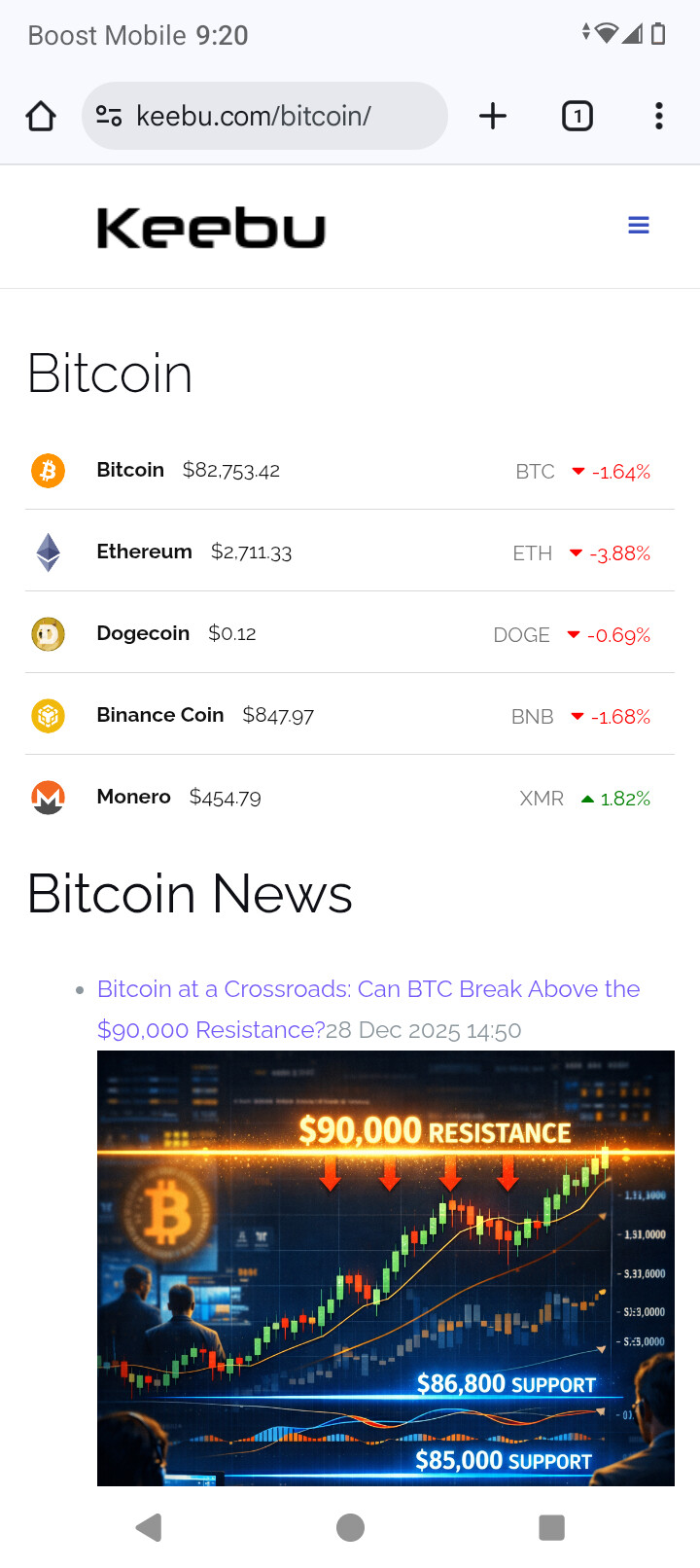View the Binance Coin row
This screenshot has height=1568, width=700.
click(x=160, y=716)
